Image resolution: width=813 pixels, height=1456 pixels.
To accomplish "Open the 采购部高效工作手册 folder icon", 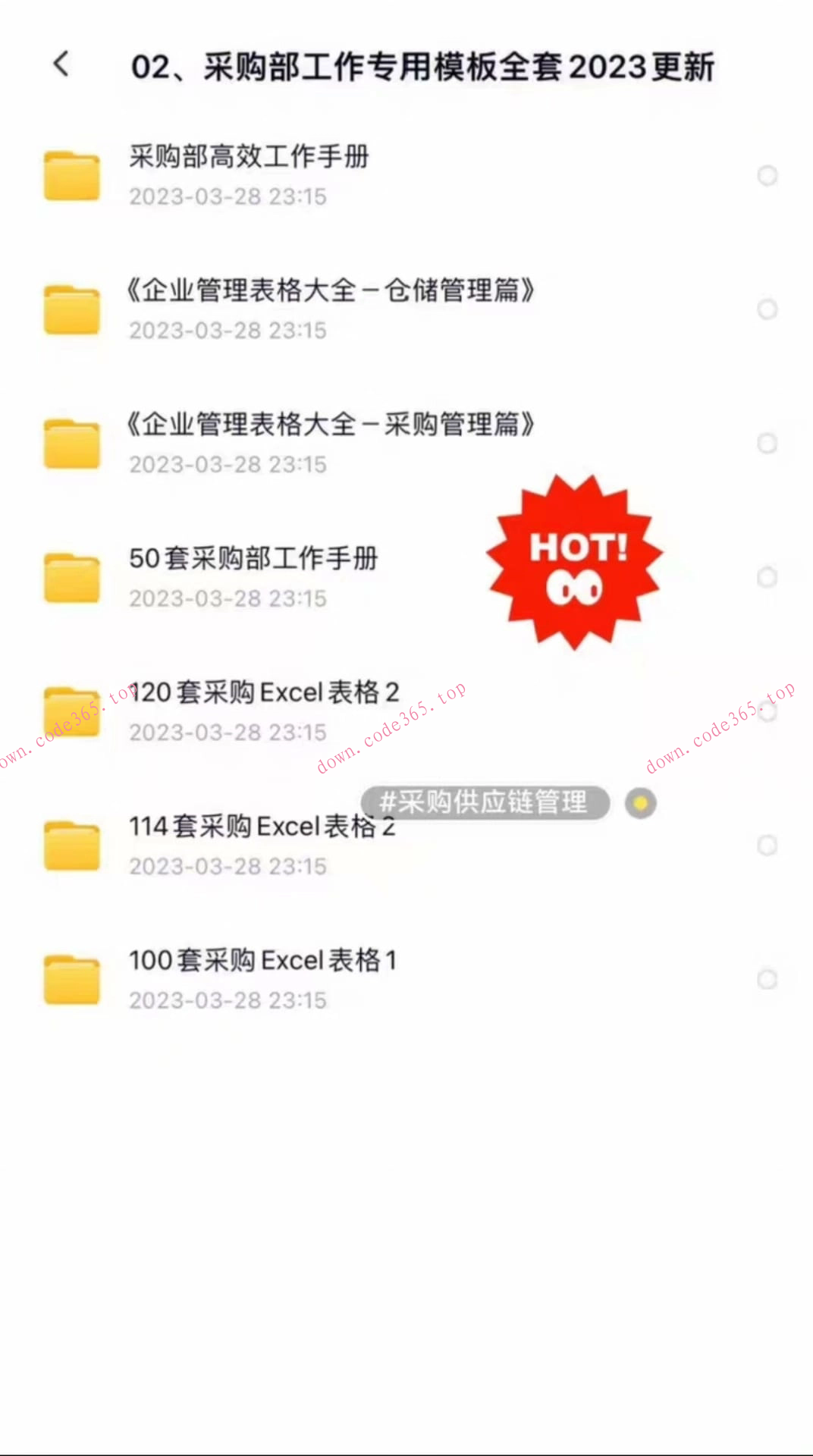I will (x=71, y=176).
